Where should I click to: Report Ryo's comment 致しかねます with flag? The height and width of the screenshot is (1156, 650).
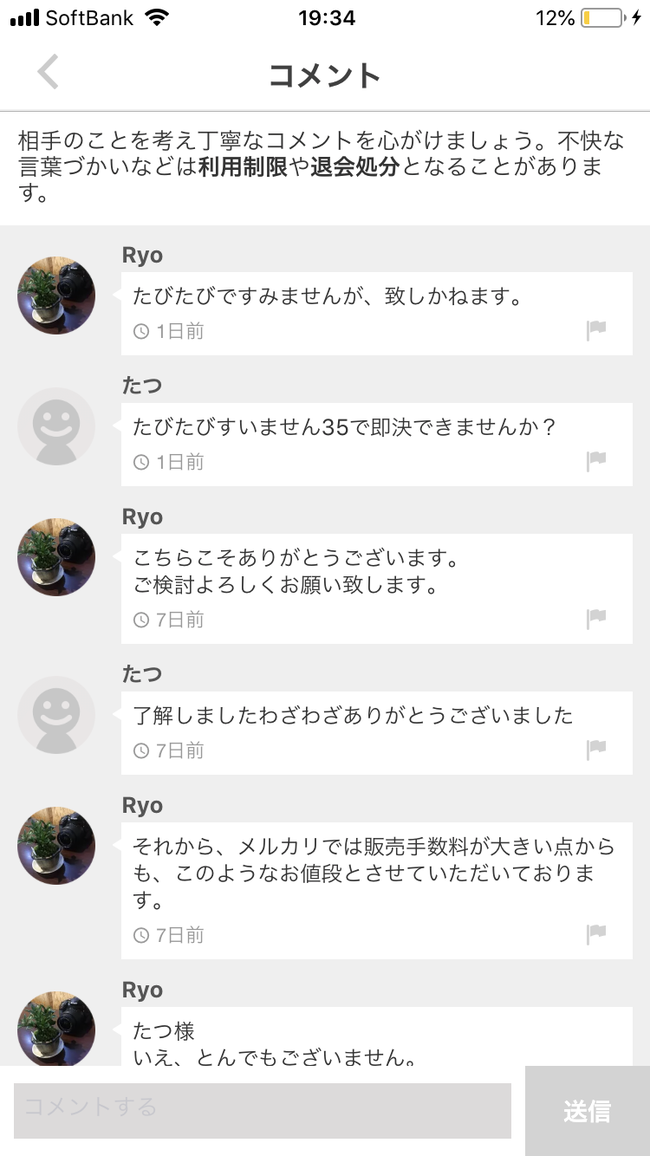[596, 330]
